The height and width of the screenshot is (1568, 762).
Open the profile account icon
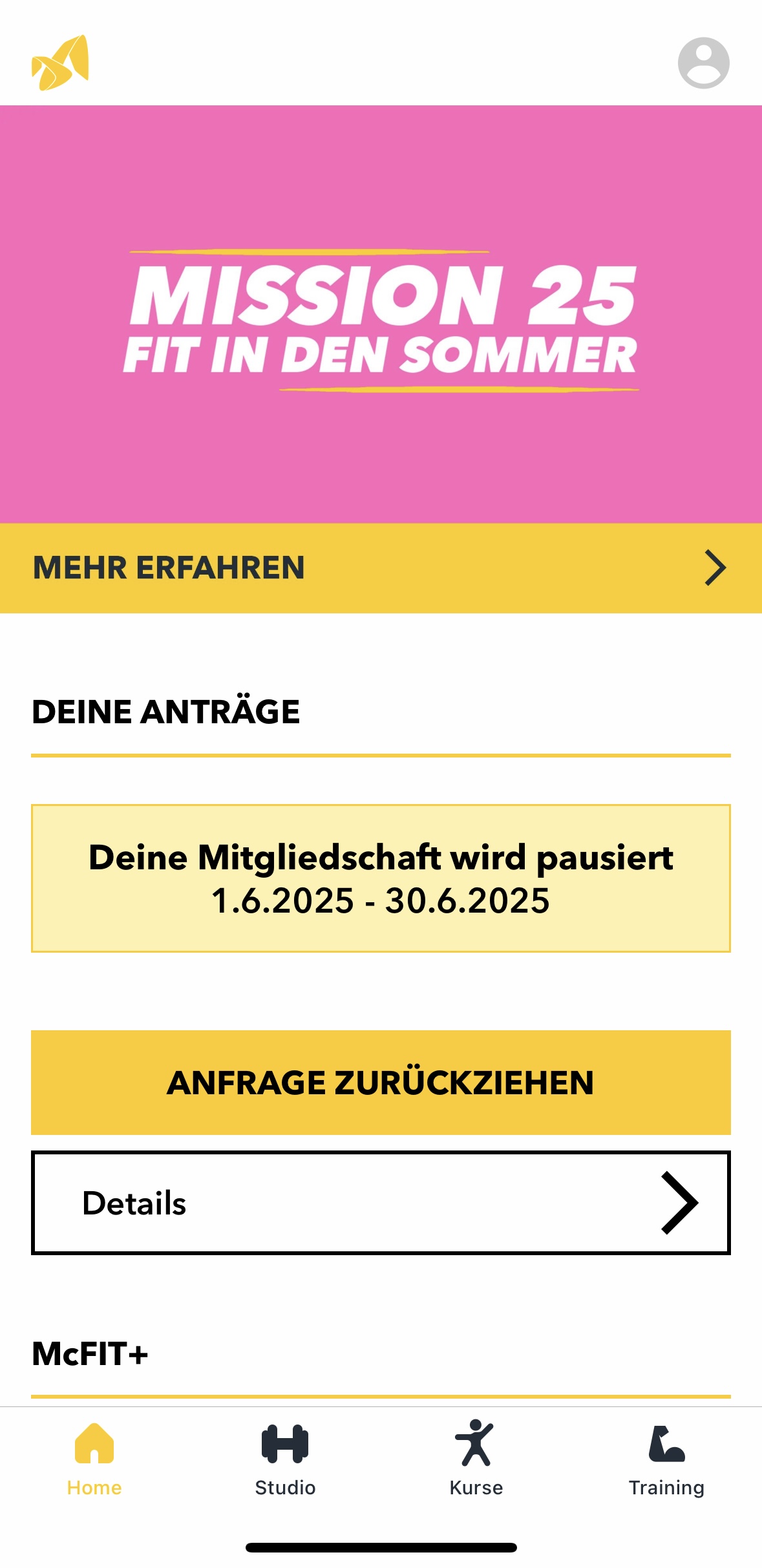pos(704,63)
